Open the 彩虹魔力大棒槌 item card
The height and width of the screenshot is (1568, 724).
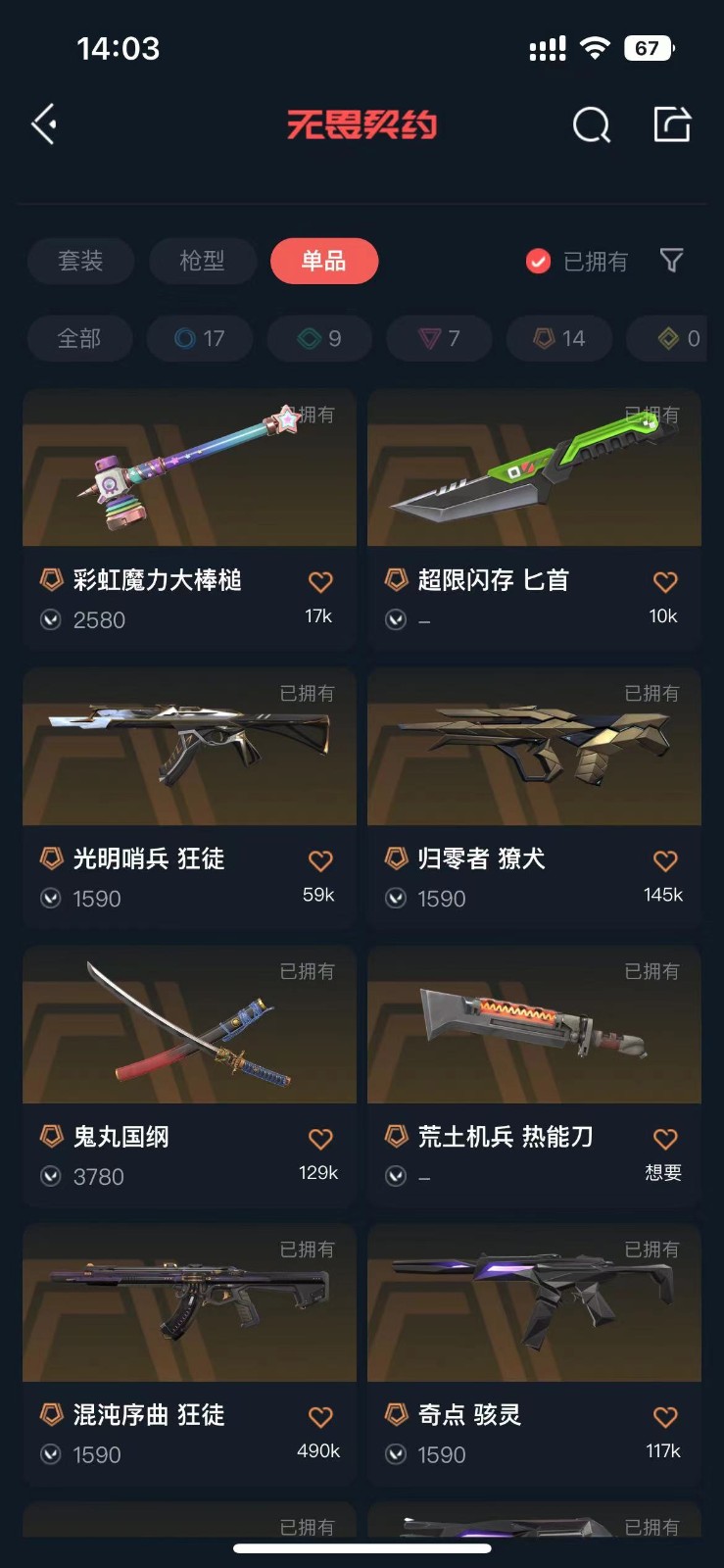[x=189, y=518]
